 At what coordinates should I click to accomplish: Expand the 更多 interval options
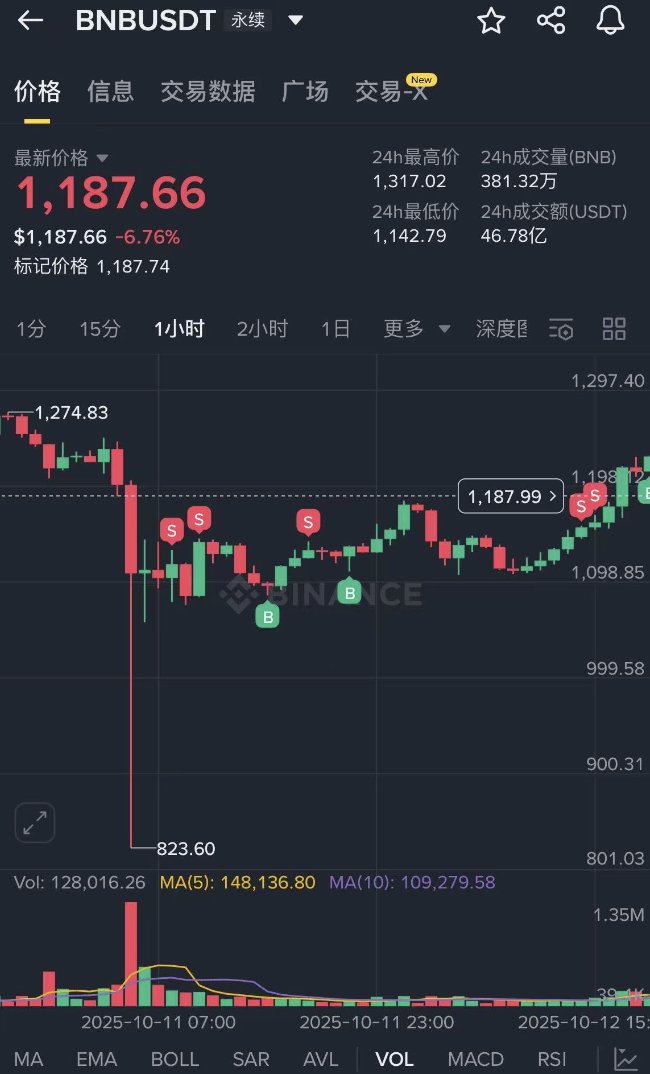tap(417, 329)
